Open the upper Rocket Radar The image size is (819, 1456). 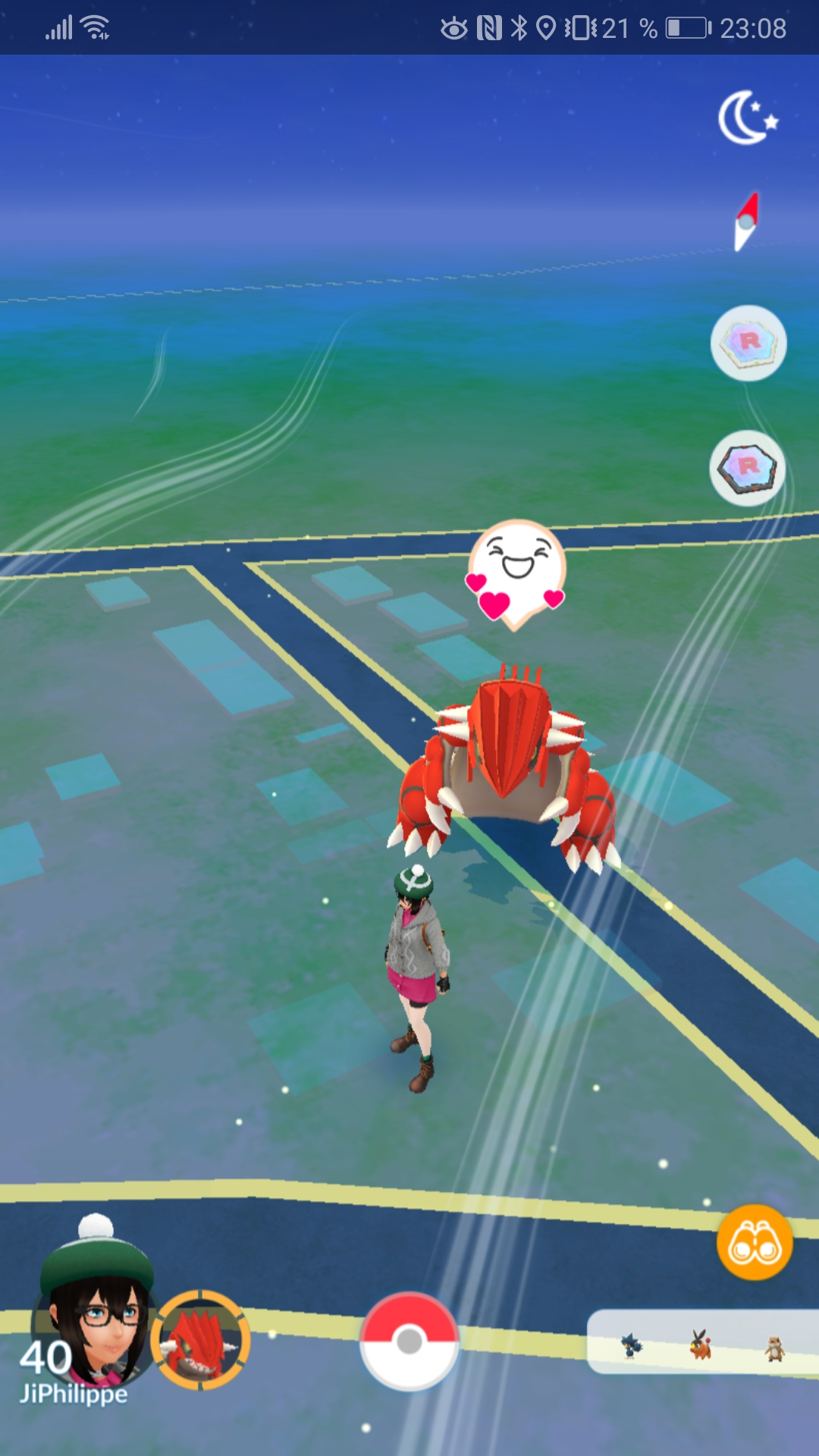click(x=748, y=343)
